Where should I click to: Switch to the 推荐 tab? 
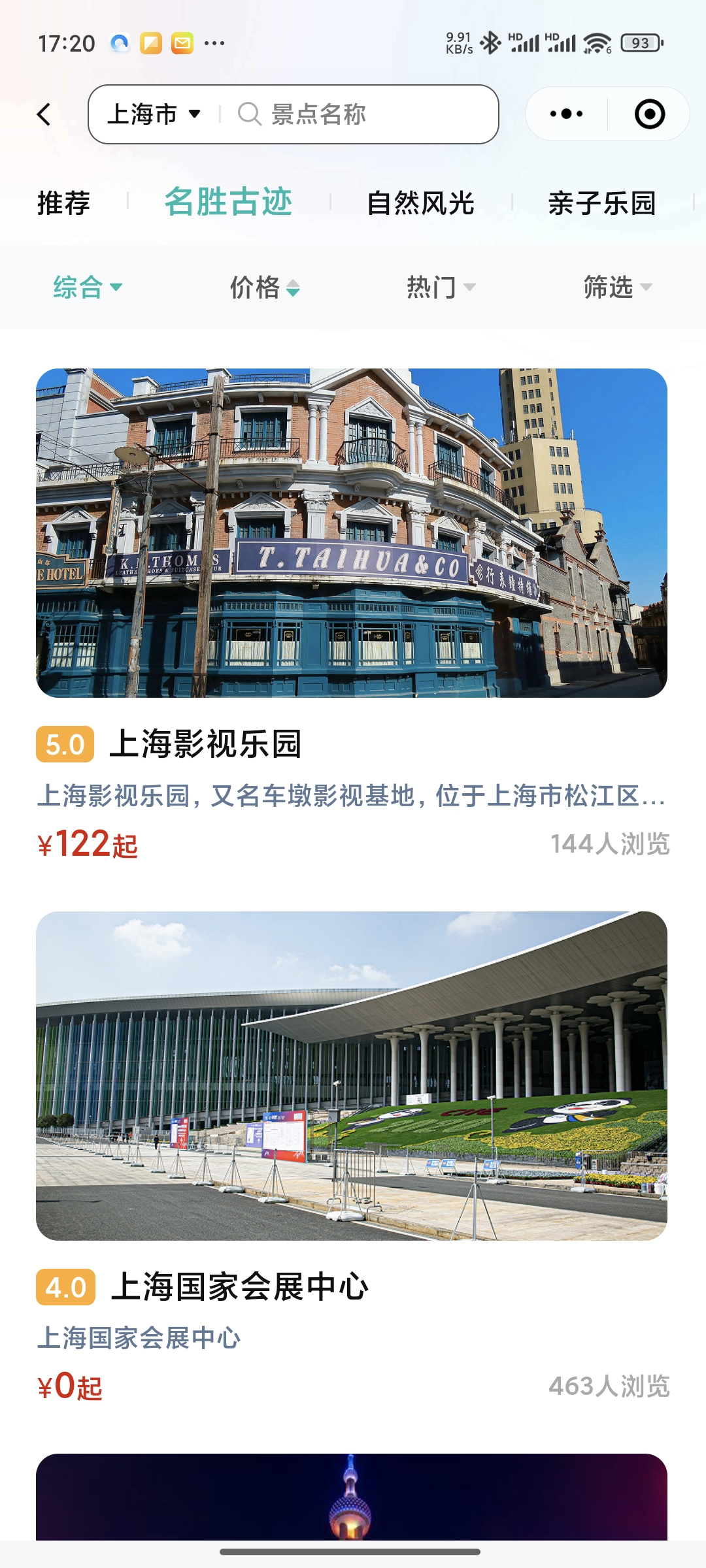[63, 203]
